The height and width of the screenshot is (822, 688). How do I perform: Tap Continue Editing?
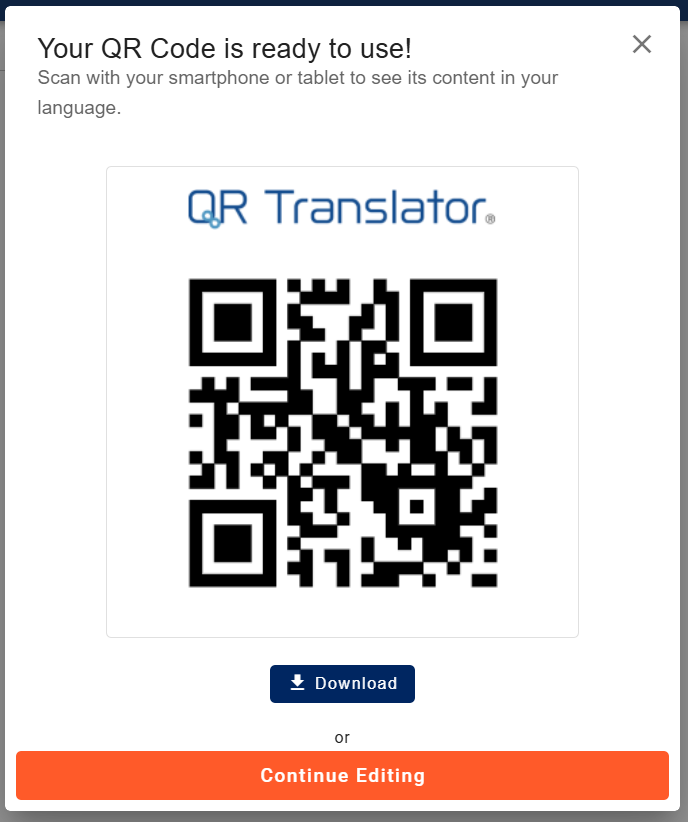point(342,776)
